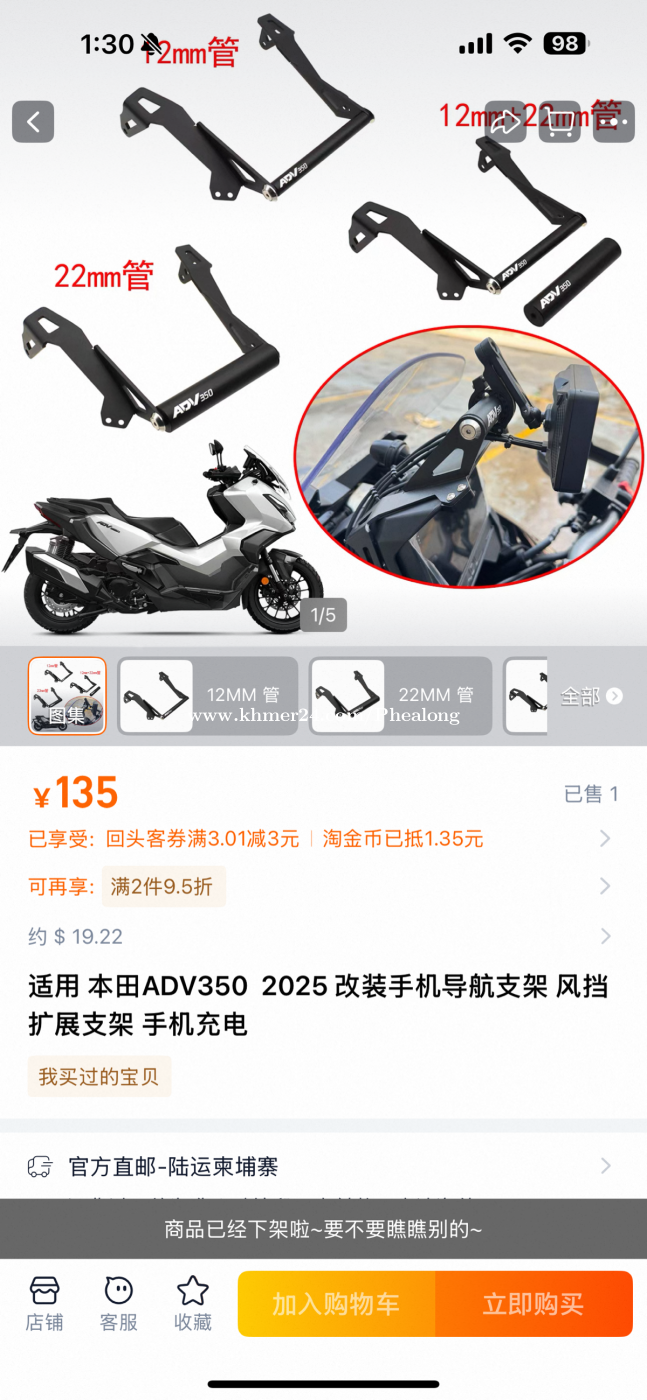Share this product listing
The height and width of the screenshot is (1400, 647).
(x=506, y=122)
